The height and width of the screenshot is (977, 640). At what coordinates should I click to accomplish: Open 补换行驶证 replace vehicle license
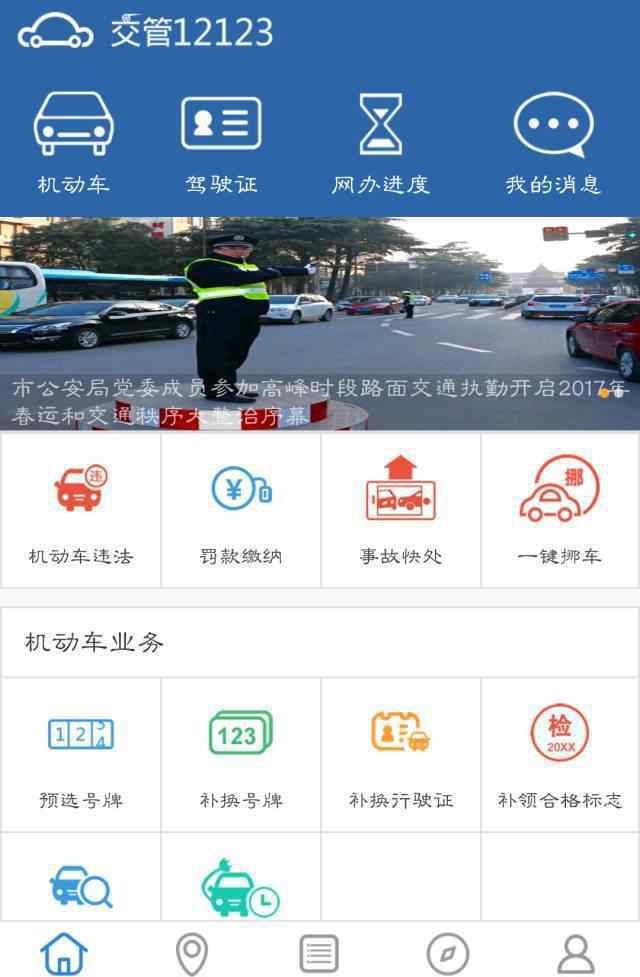click(x=401, y=755)
